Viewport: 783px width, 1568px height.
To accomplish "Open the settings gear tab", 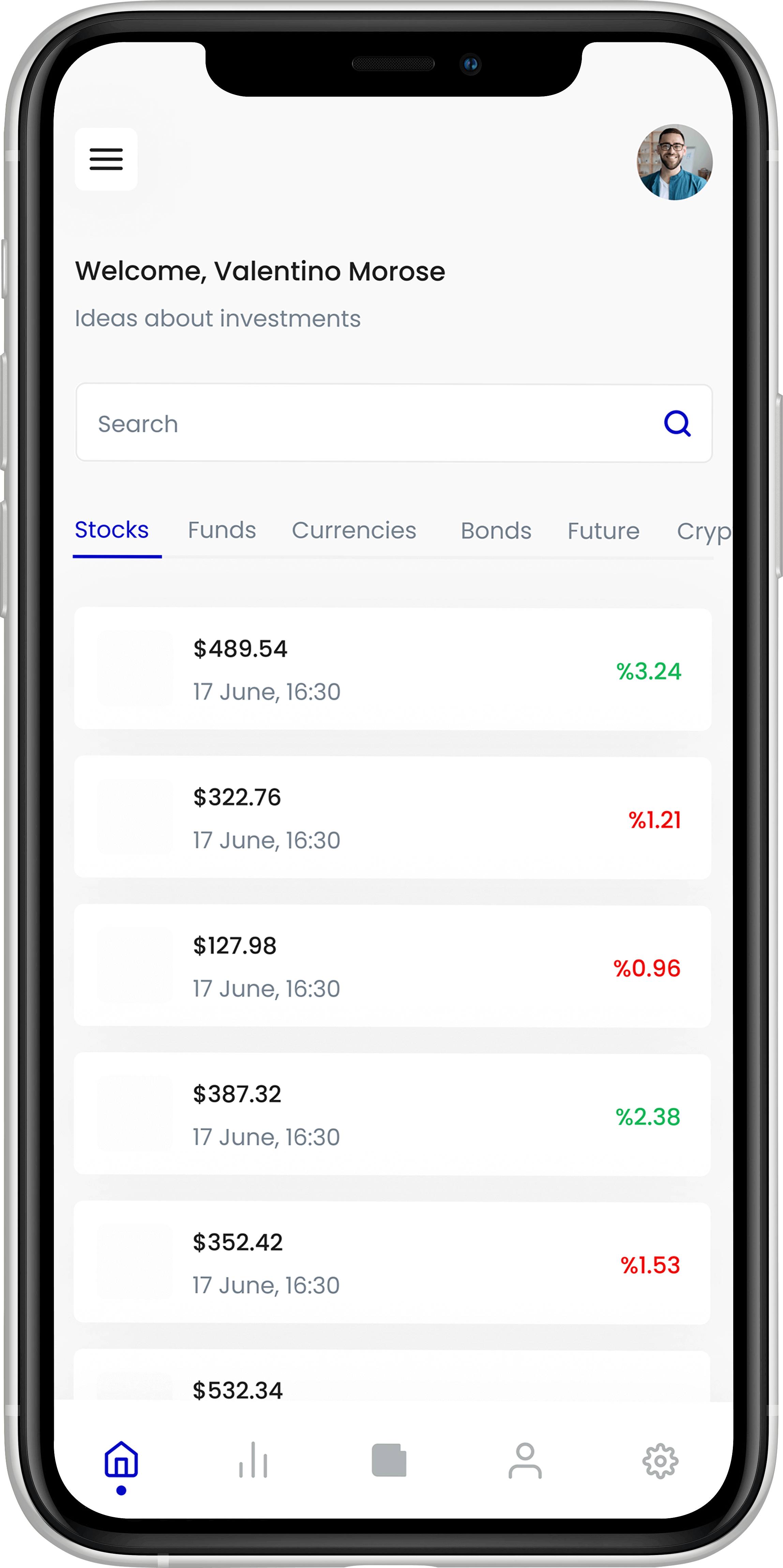I will (660, 1461).
